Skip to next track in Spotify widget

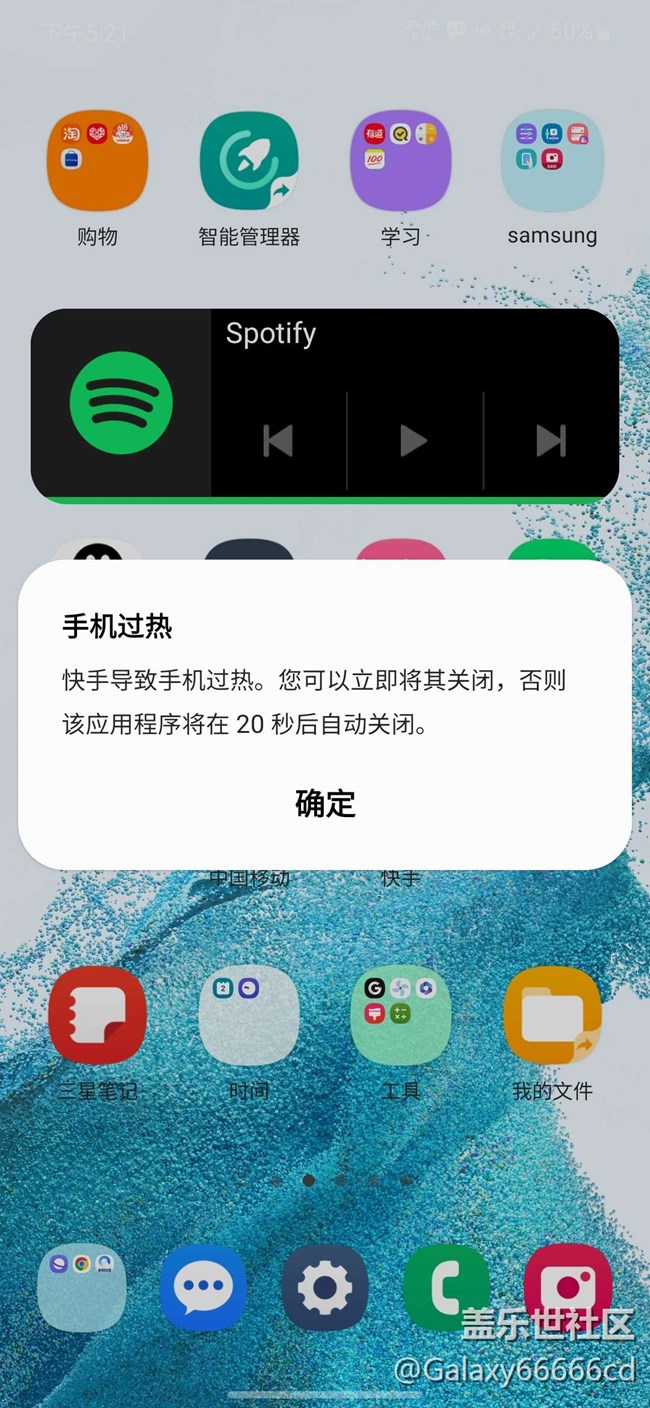[550, 440]
